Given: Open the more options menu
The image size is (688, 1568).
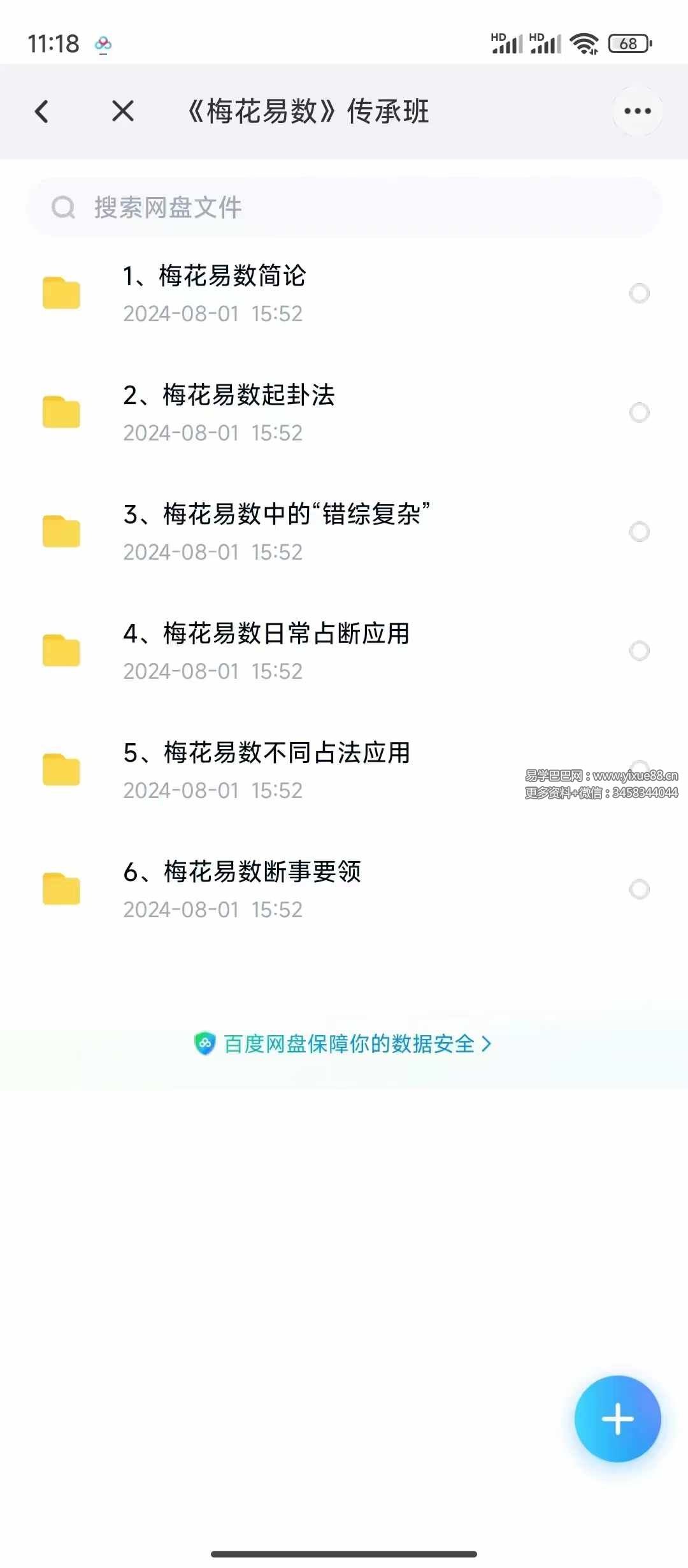Looking at the screenshot, I should [x=637, y=111].
